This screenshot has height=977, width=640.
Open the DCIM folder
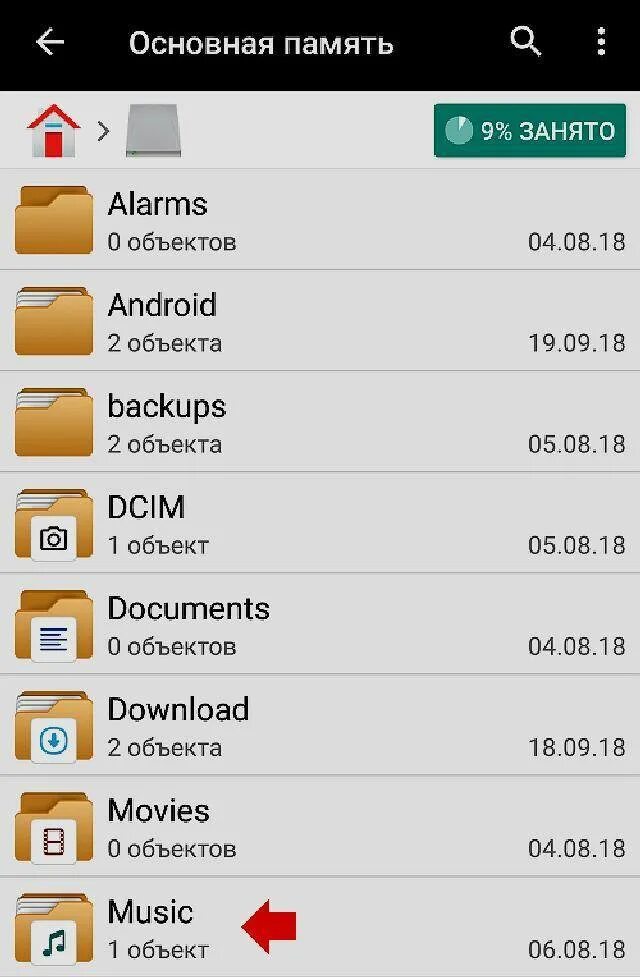tap(320, 523)
